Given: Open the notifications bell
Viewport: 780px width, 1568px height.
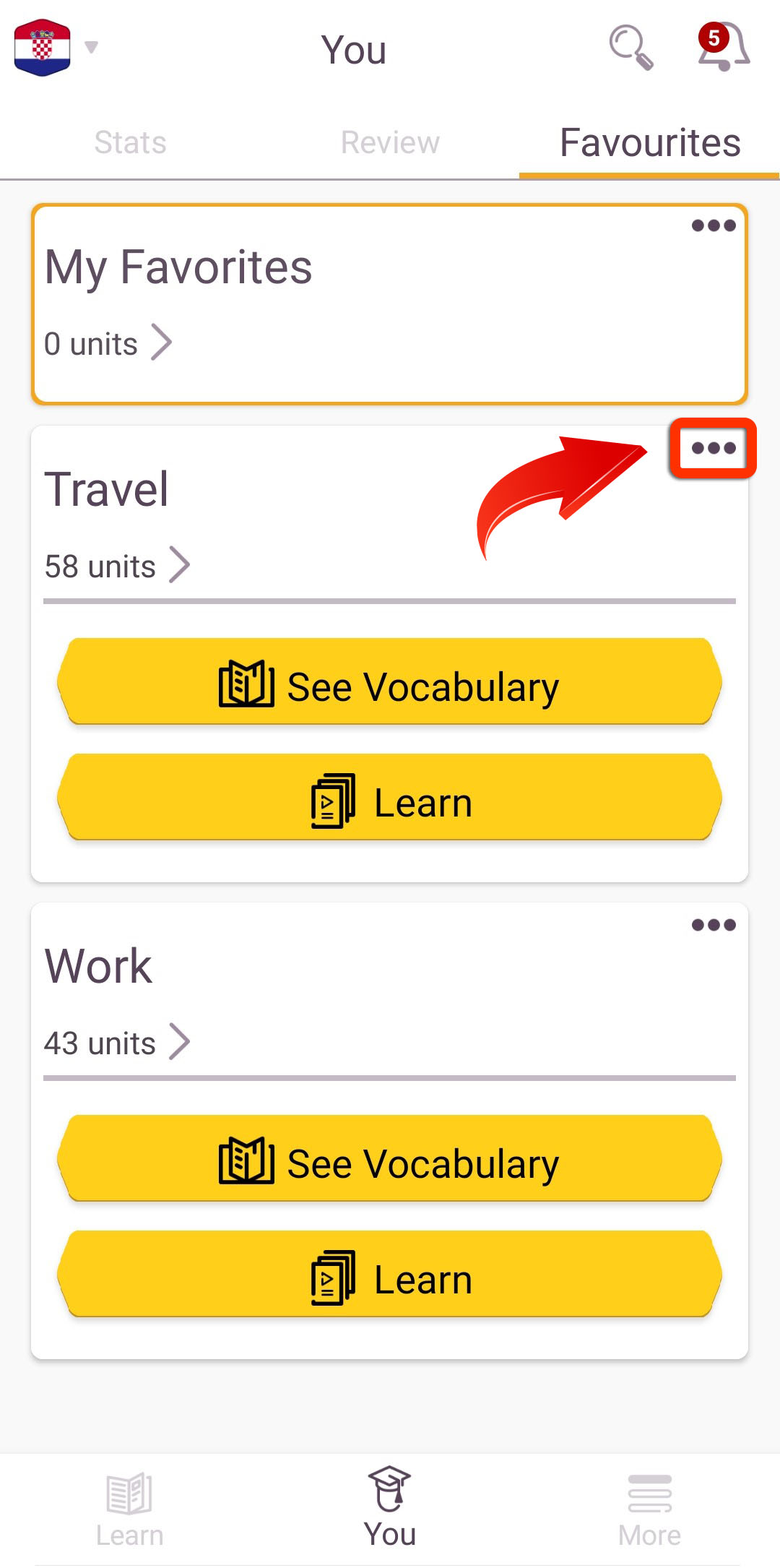Looking at the screenshot, I should pos(723,47).
